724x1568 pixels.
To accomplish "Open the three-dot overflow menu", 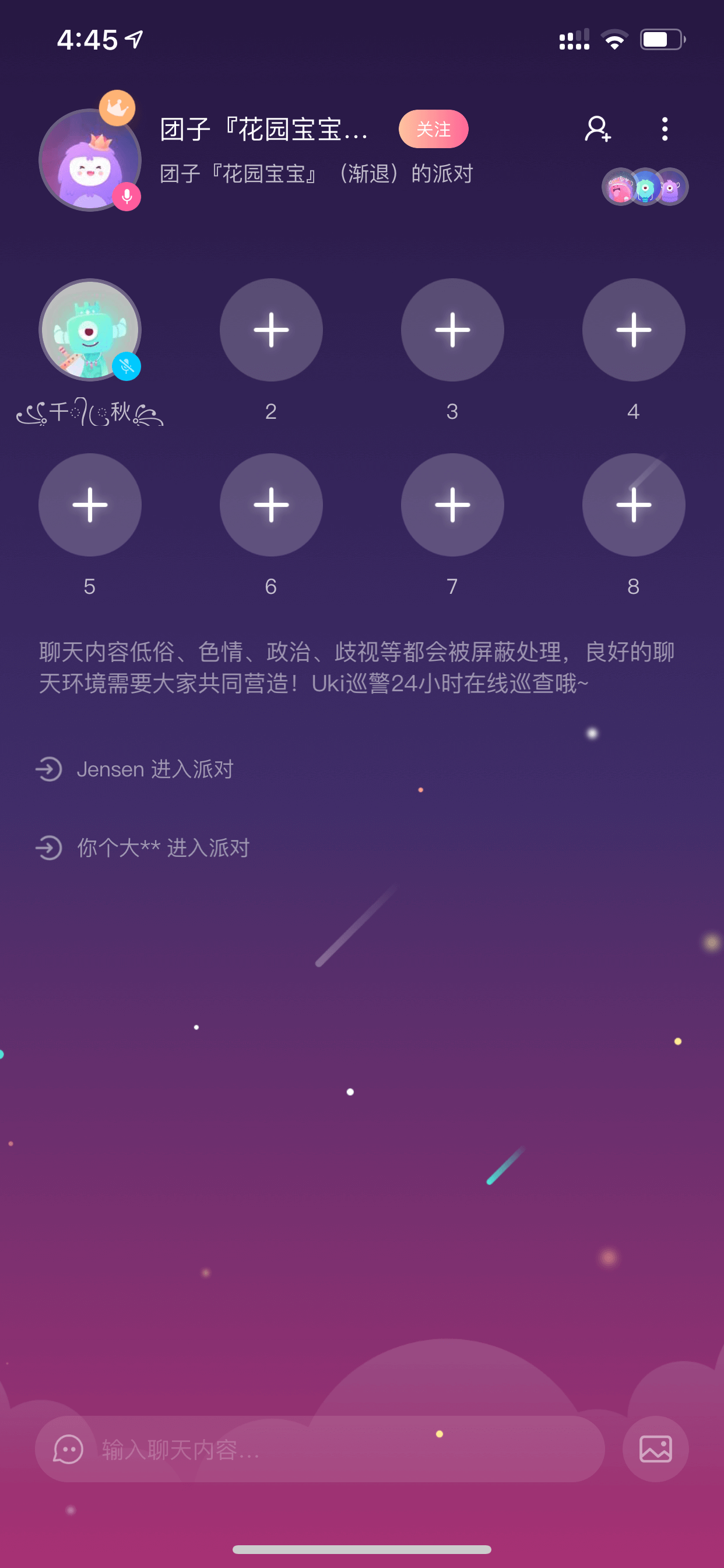I will [665, 129].
